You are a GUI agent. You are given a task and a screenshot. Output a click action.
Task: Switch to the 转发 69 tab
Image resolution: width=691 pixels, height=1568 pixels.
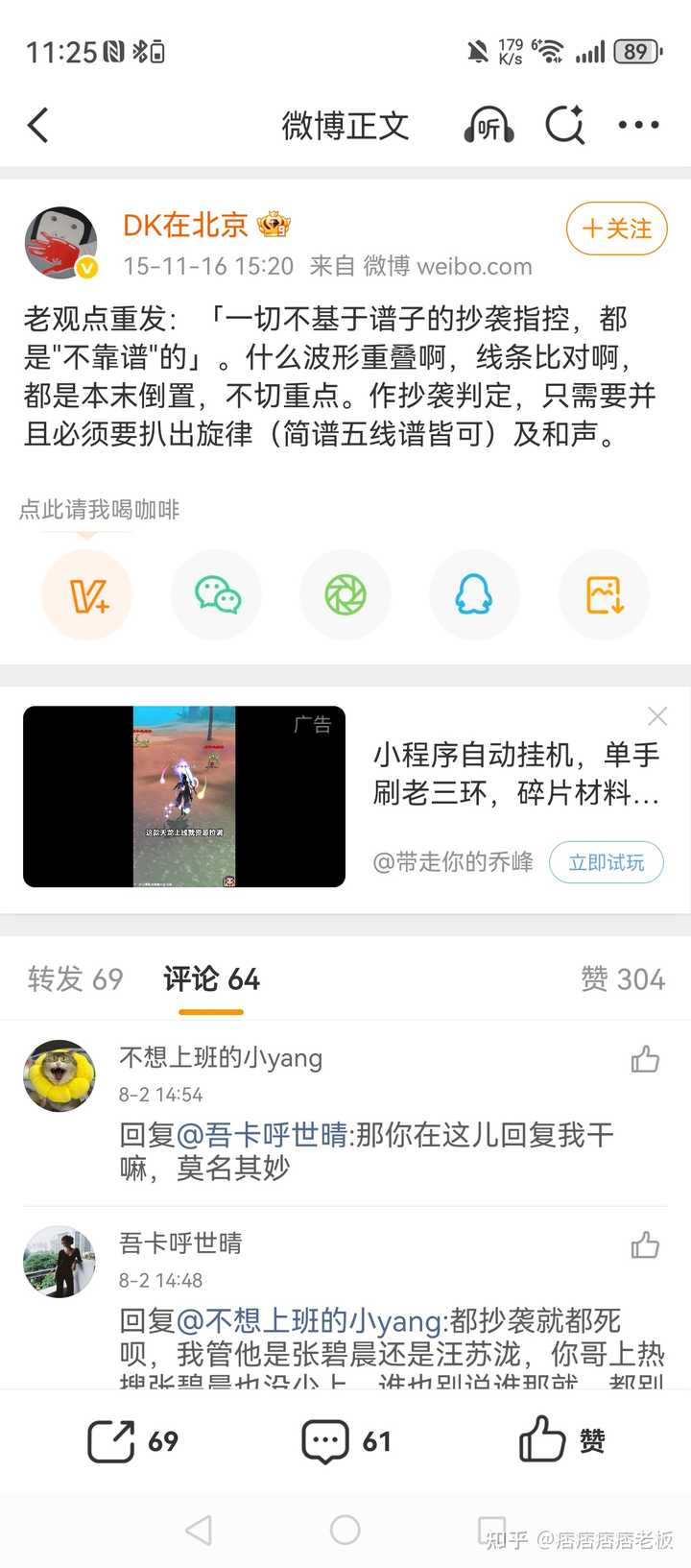76,979
